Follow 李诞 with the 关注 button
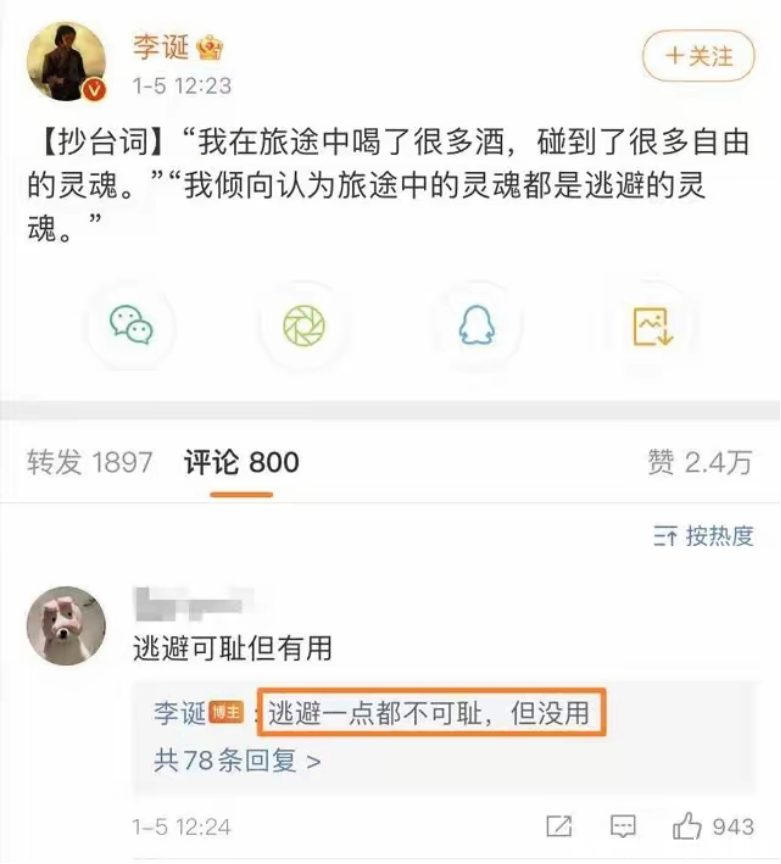This screenshot has width=781, height=864. [x=698, y=56]
